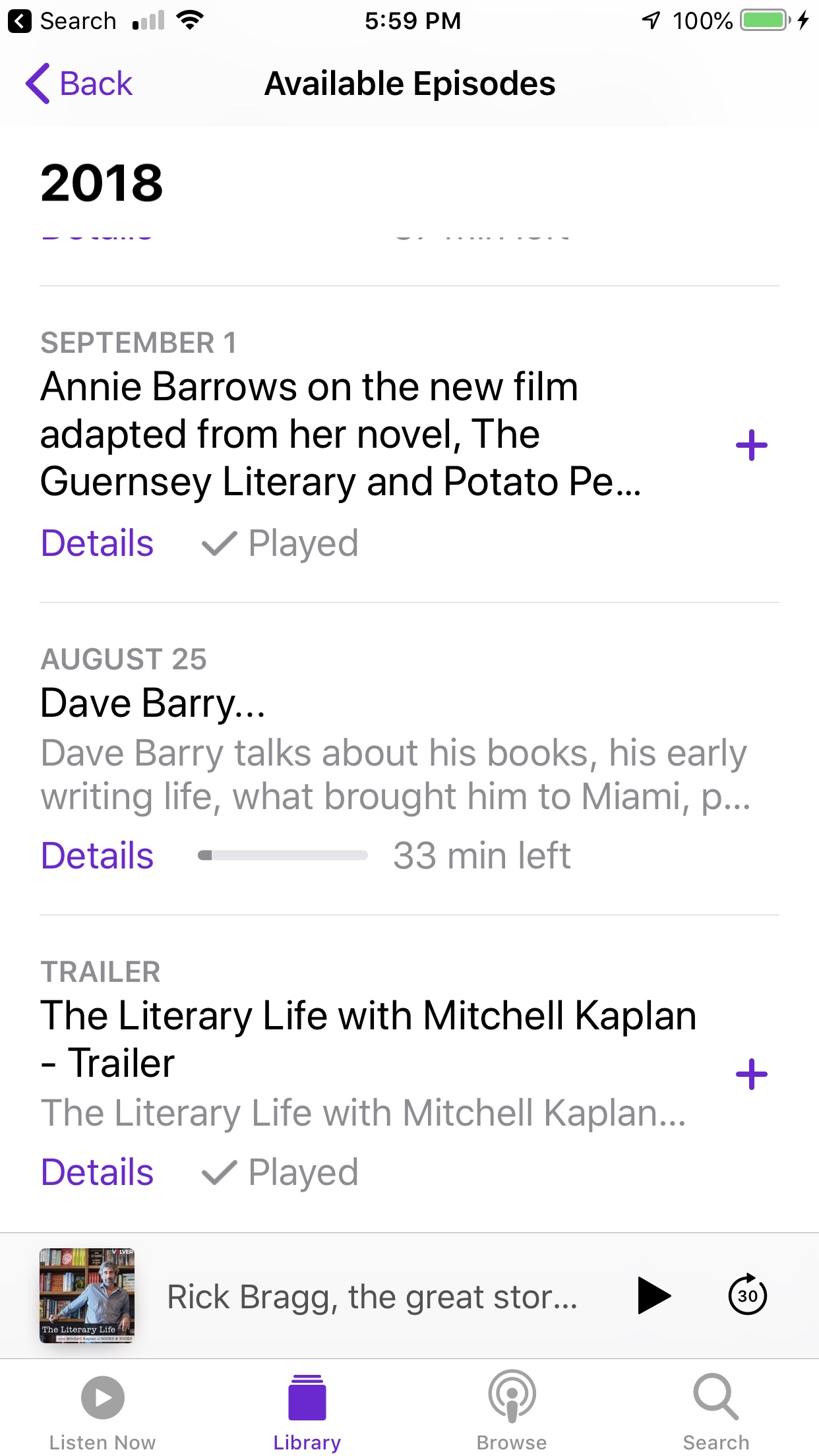Add the Literary Life trailer to library
Image resolution: width=819 pixels, height=1456 pixels.
point(751,1074)
